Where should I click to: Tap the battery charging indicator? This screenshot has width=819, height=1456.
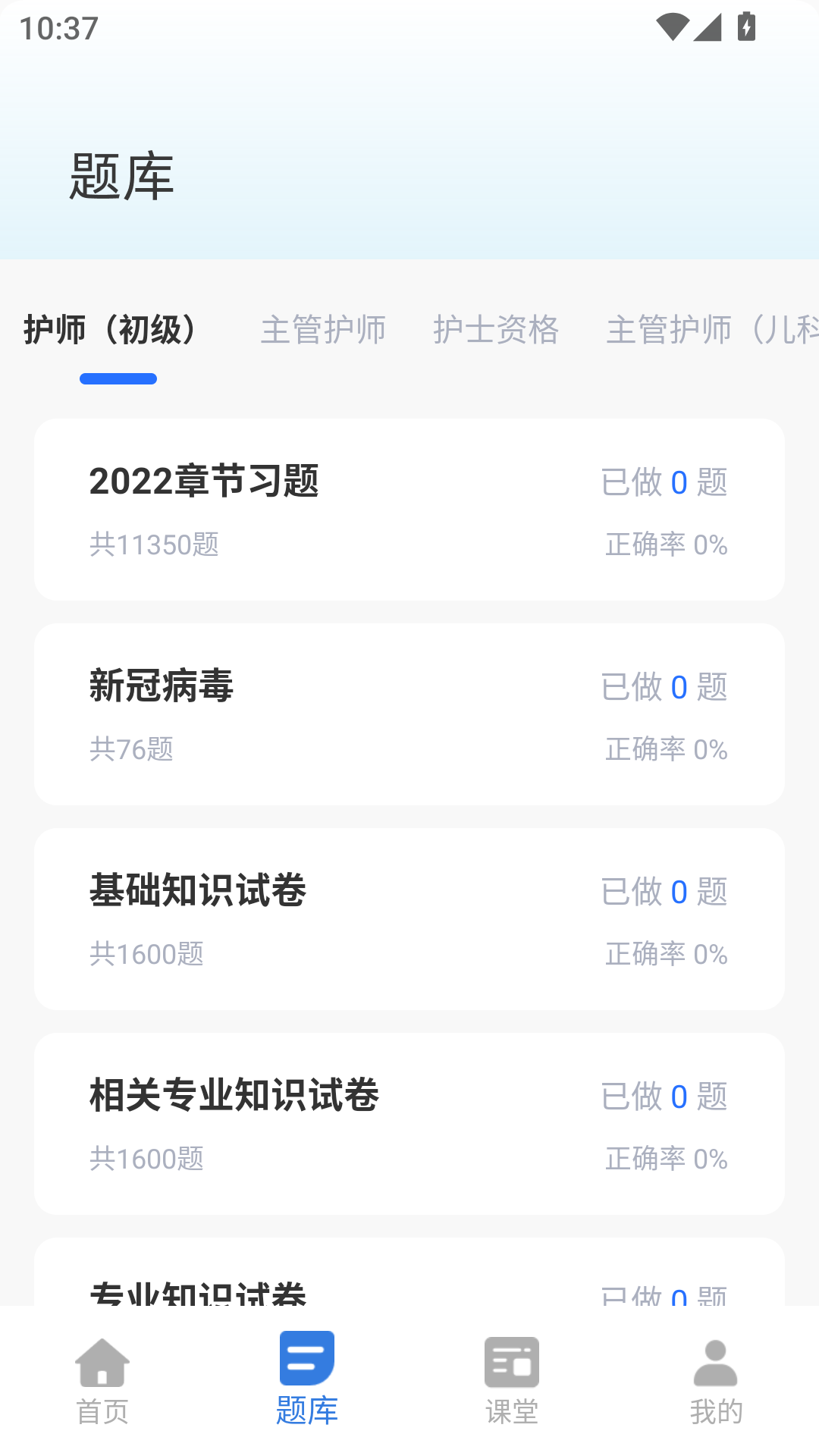[746, 25]
